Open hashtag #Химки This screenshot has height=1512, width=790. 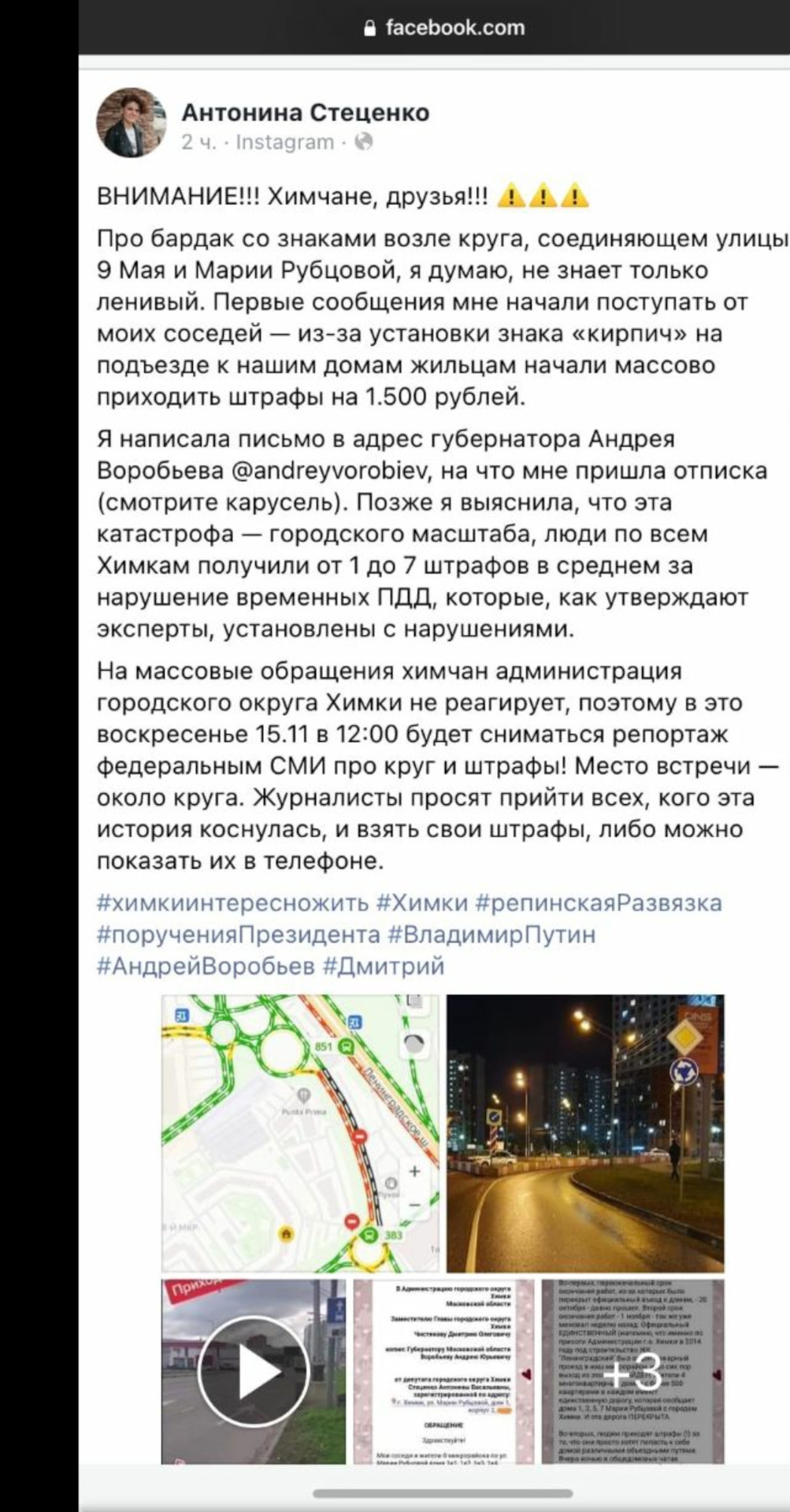click(422, 902)
